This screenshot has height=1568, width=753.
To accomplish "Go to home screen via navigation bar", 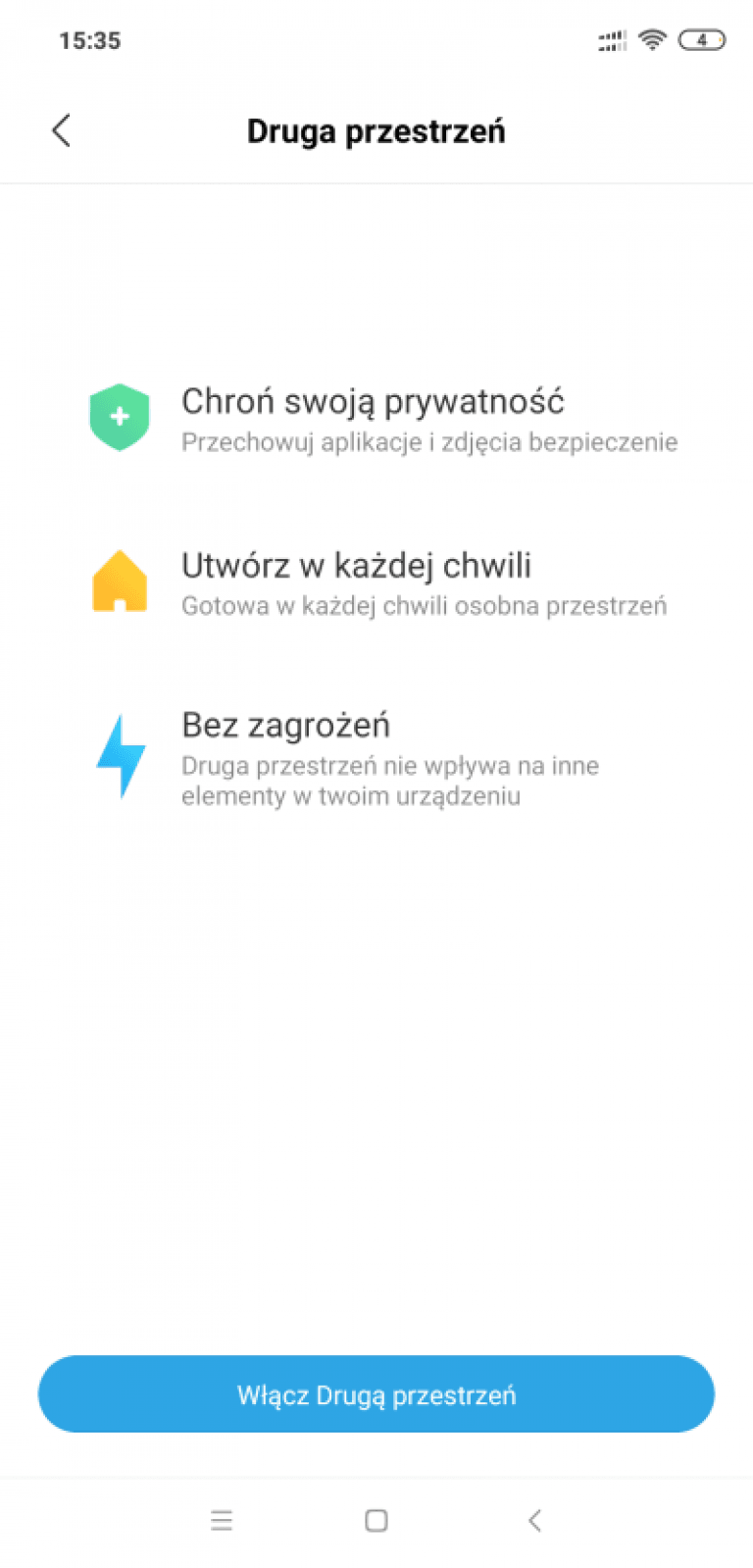I will tap(376, 1520).
